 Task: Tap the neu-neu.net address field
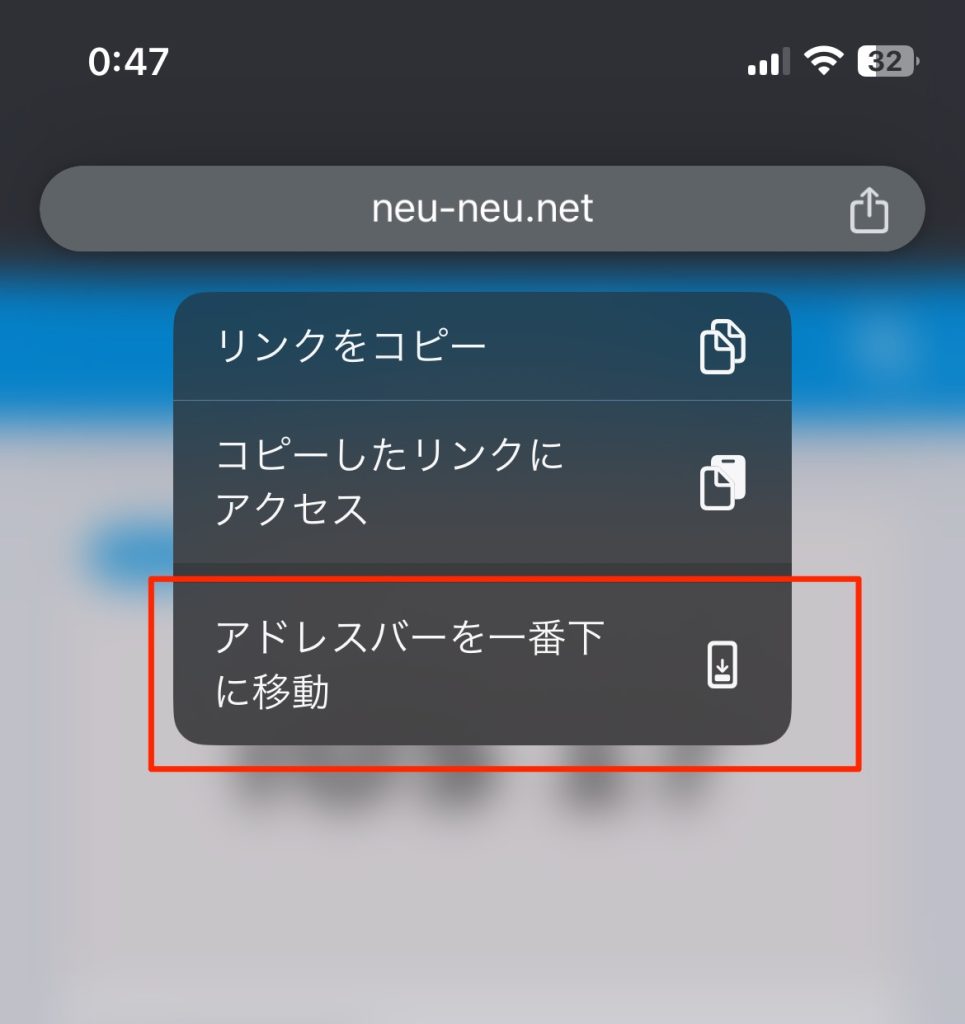[x=482, y=209]
